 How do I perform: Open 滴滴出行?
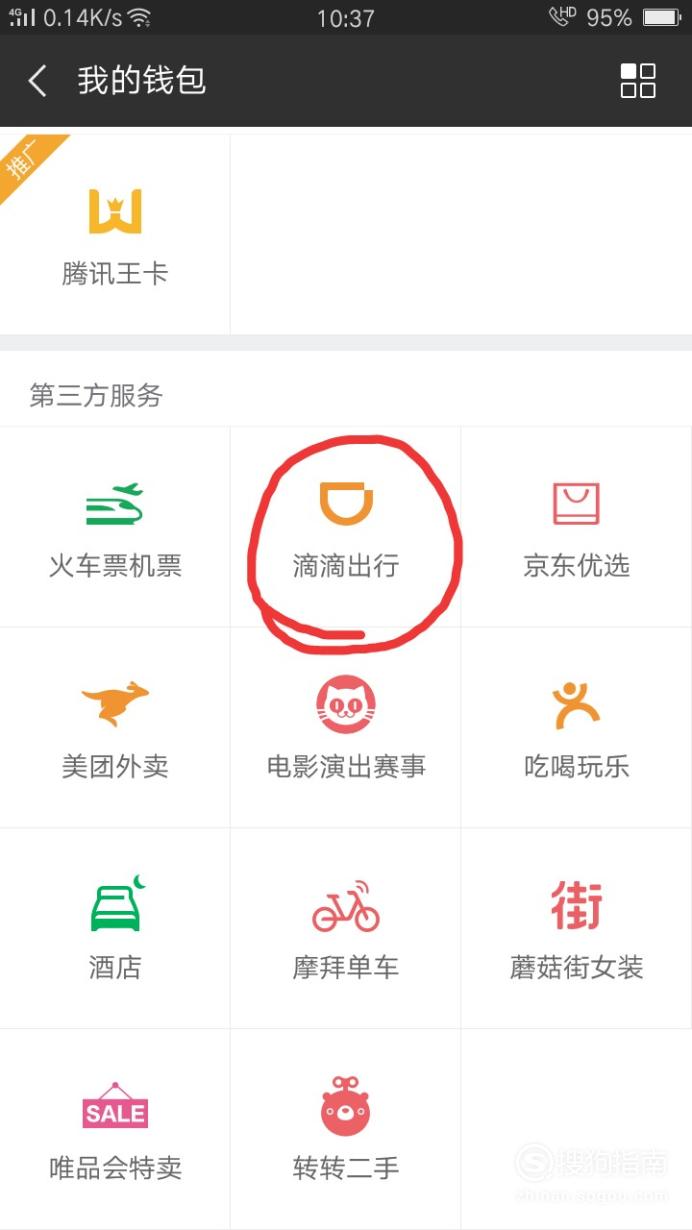click(346, 527)
